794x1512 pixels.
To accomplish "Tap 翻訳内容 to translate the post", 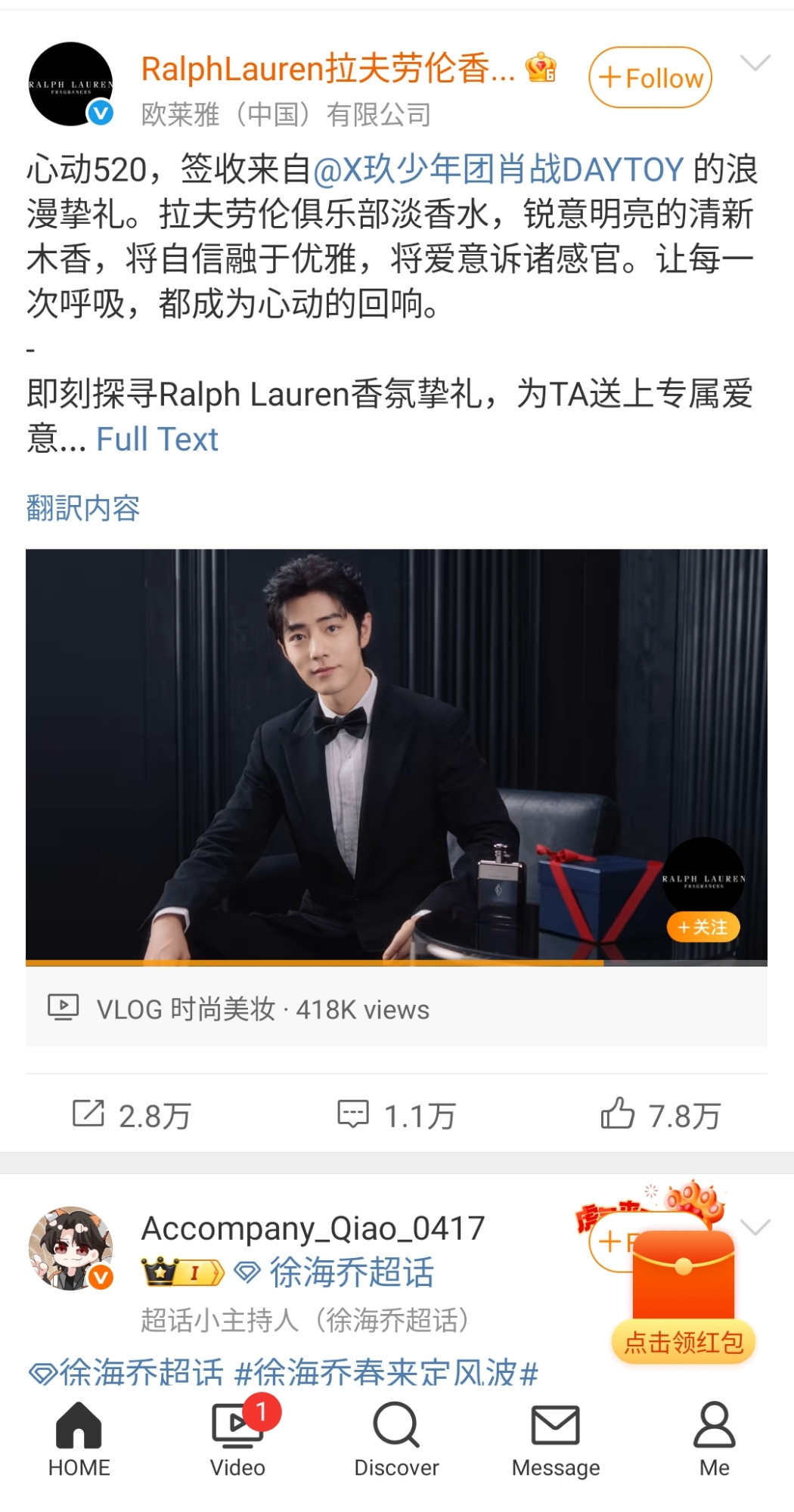I will [x=83, y=508].
